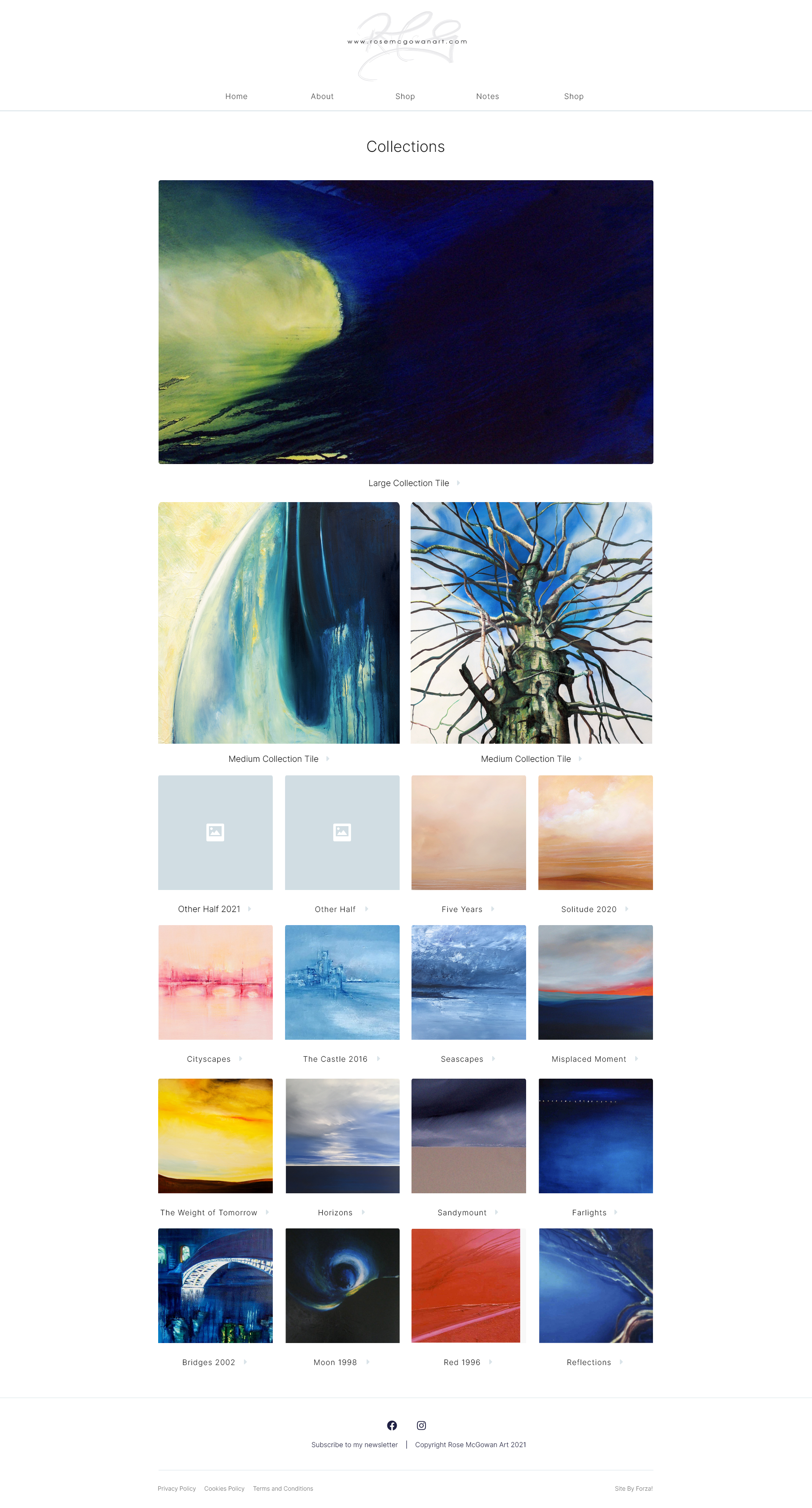Open the Instagram icon in the footer
Viewport: 812px width, 1508px height.
click(421, 1425)
